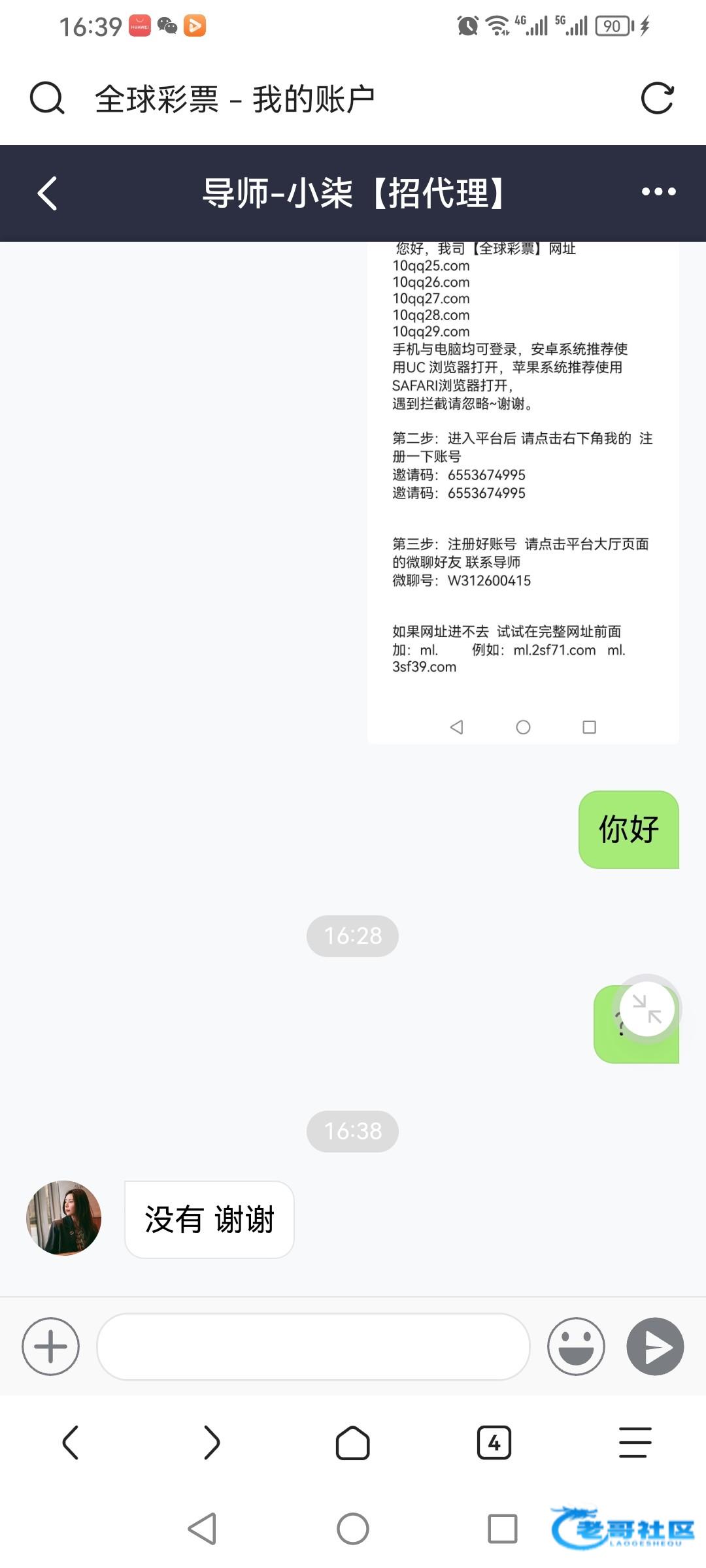Send the message with arrow button
The height and width of the screenshot is (1568, 706).
[655, 1347]
